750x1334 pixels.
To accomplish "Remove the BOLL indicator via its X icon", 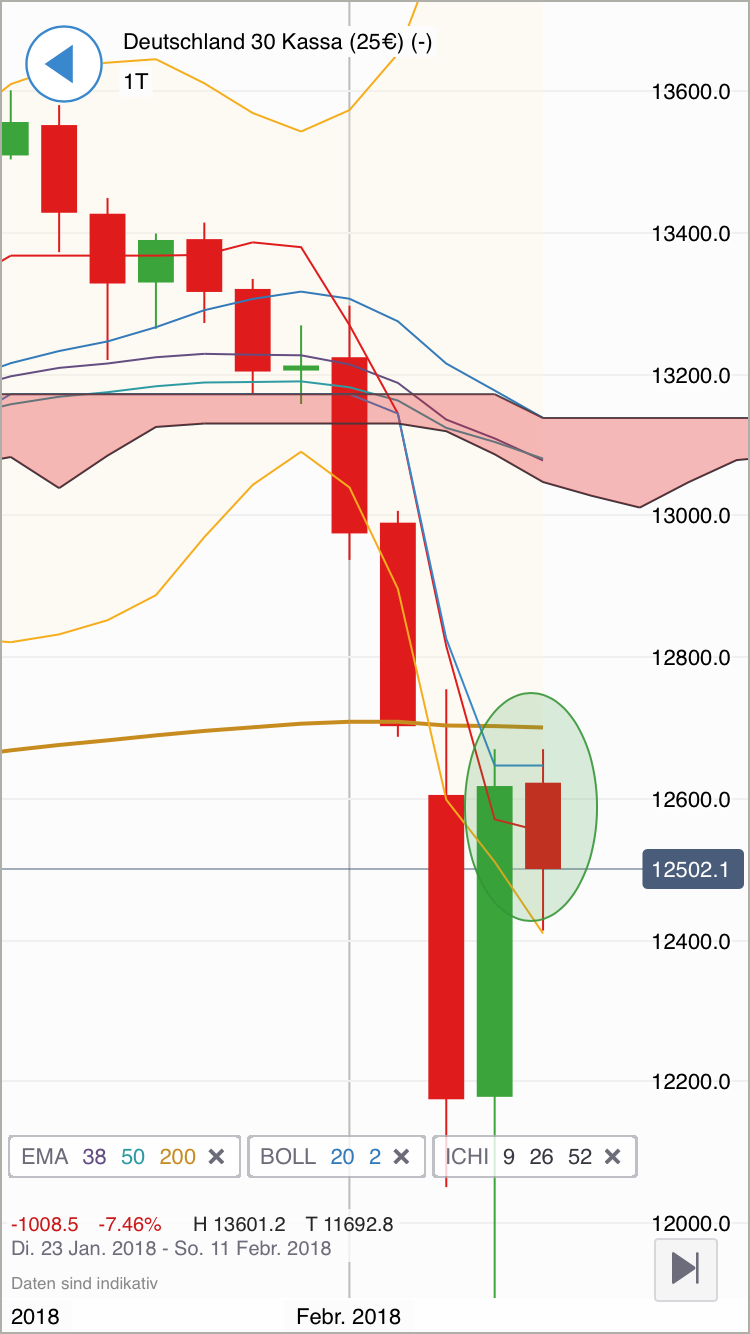I will click(403, 1156).
